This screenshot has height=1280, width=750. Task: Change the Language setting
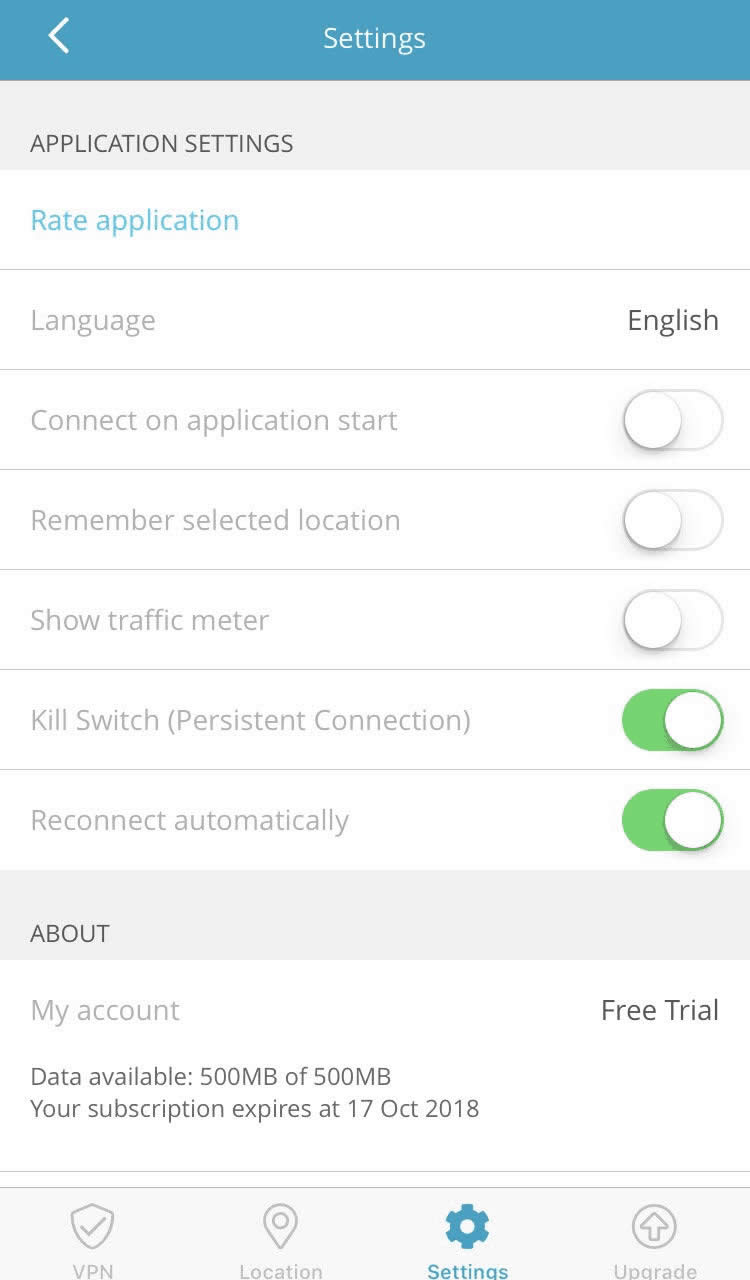(x=375, y=320)
